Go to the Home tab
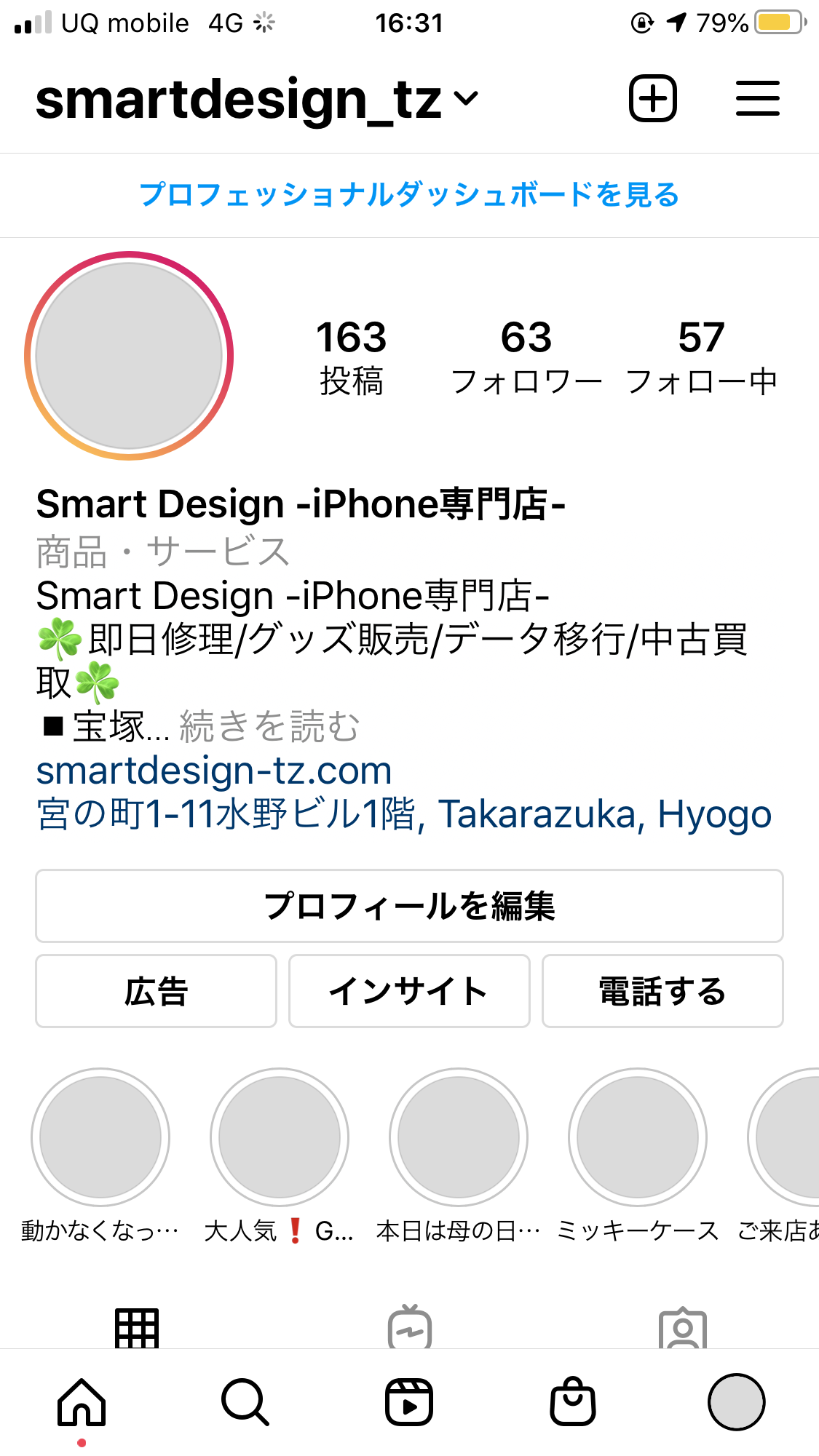Screen dimensions: 819x1456 82,1402
